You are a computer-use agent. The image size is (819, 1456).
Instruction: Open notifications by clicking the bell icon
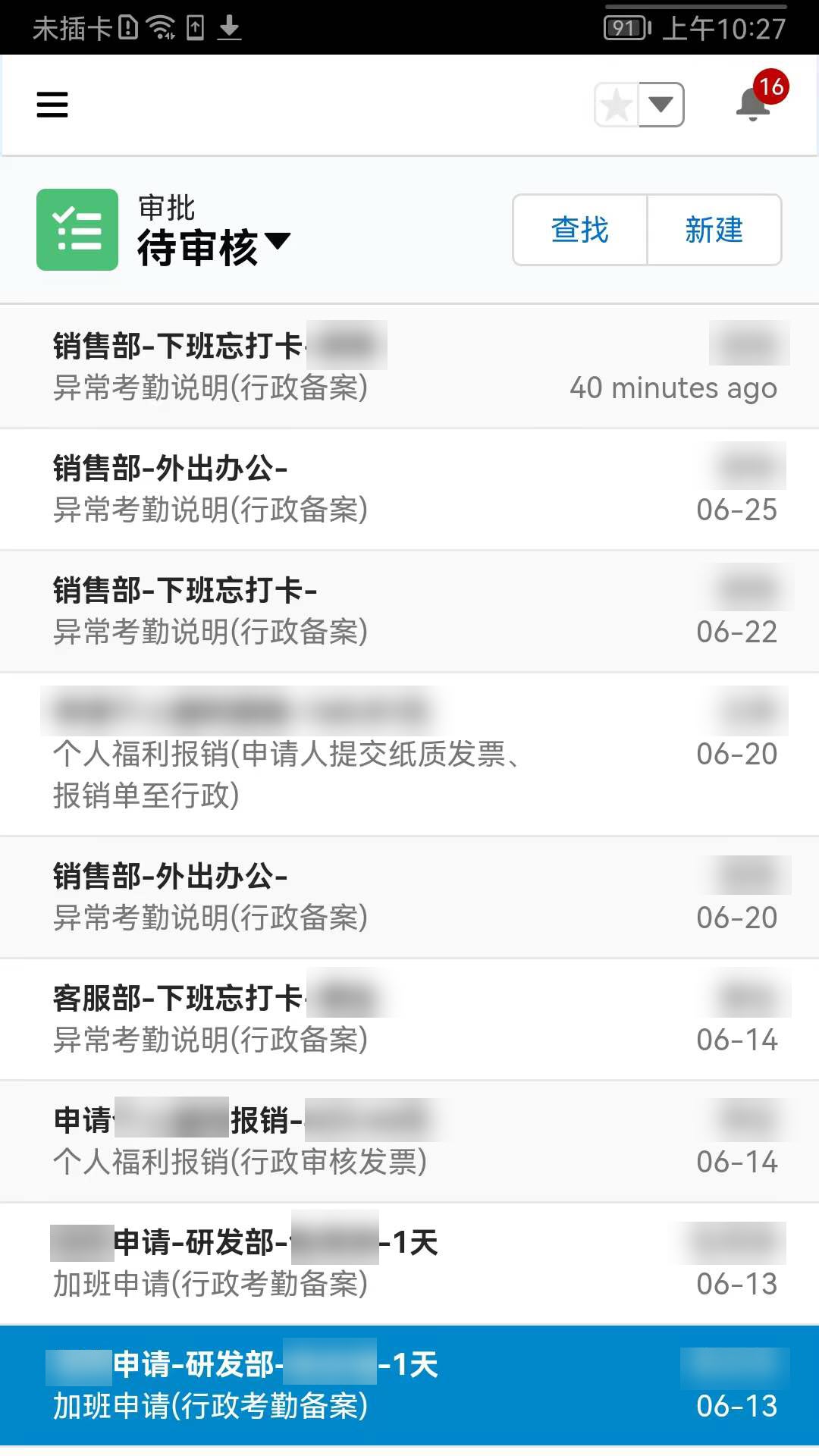click(x=749, y=105)
